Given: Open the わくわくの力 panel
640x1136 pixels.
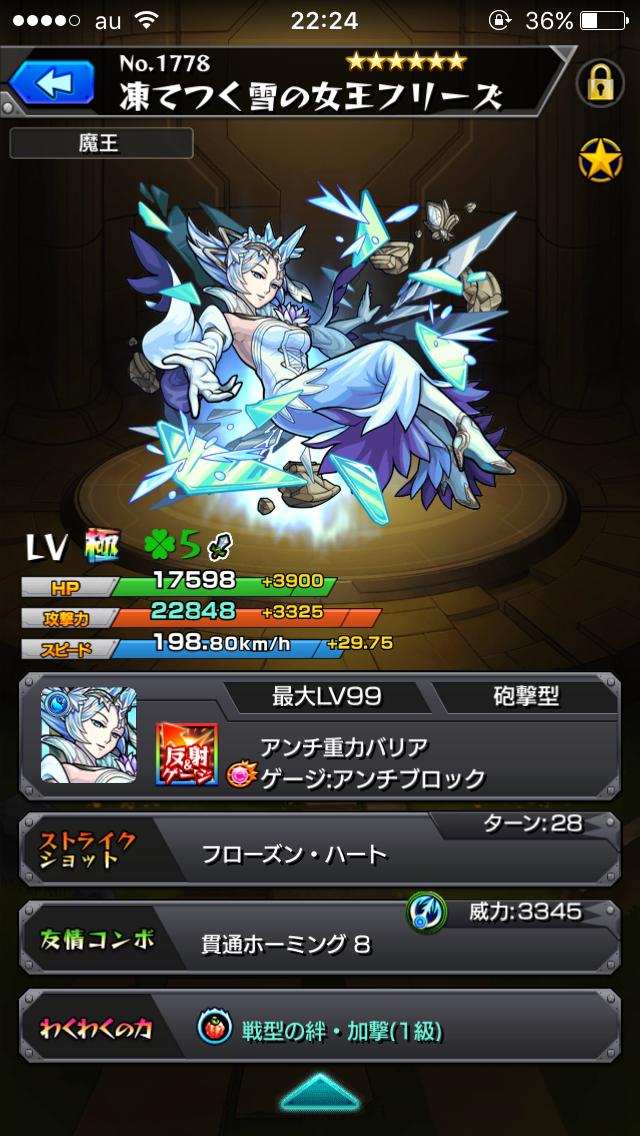Looking at the screenshot, I should pyautogui.click(x=319, y=1030).
